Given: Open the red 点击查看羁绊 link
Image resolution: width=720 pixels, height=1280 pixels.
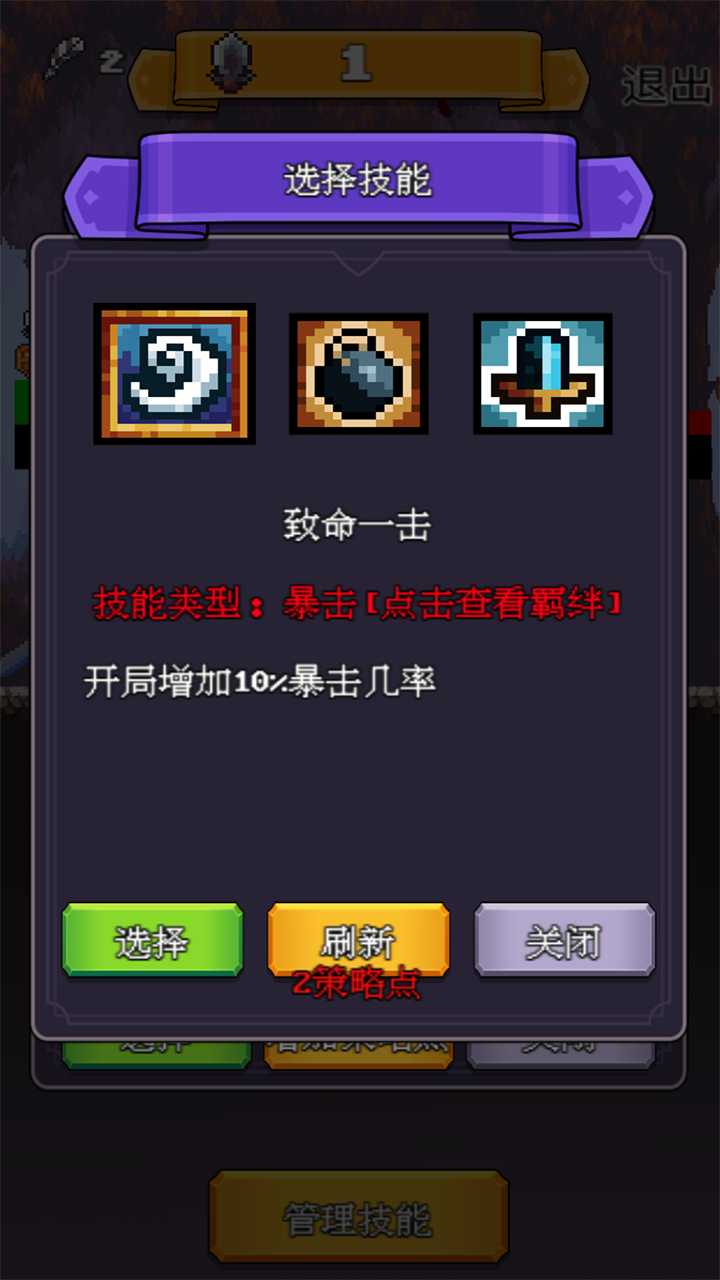Looking at the screenshot, I should 492,604.
